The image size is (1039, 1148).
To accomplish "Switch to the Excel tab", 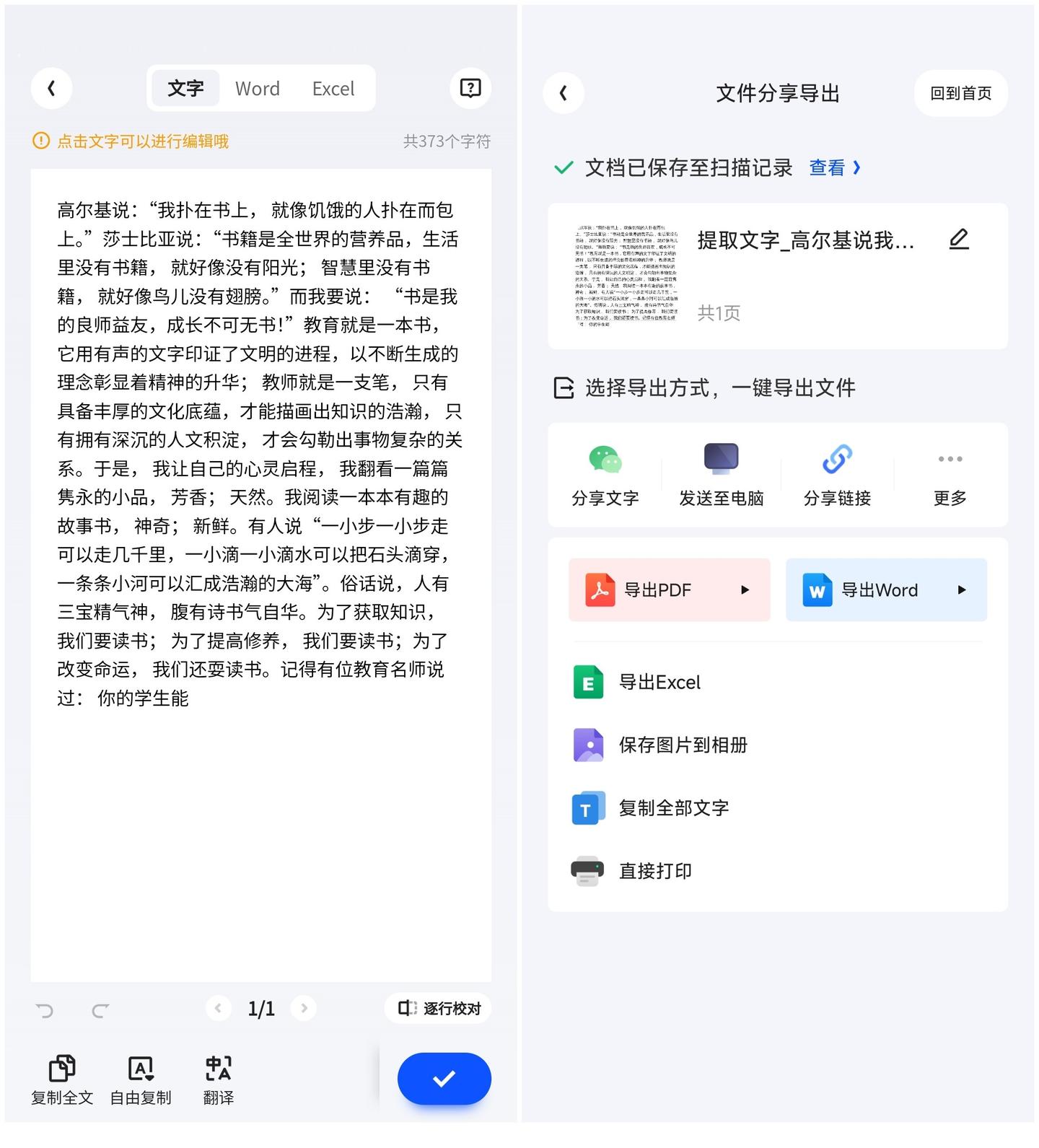I will point(333,89).
